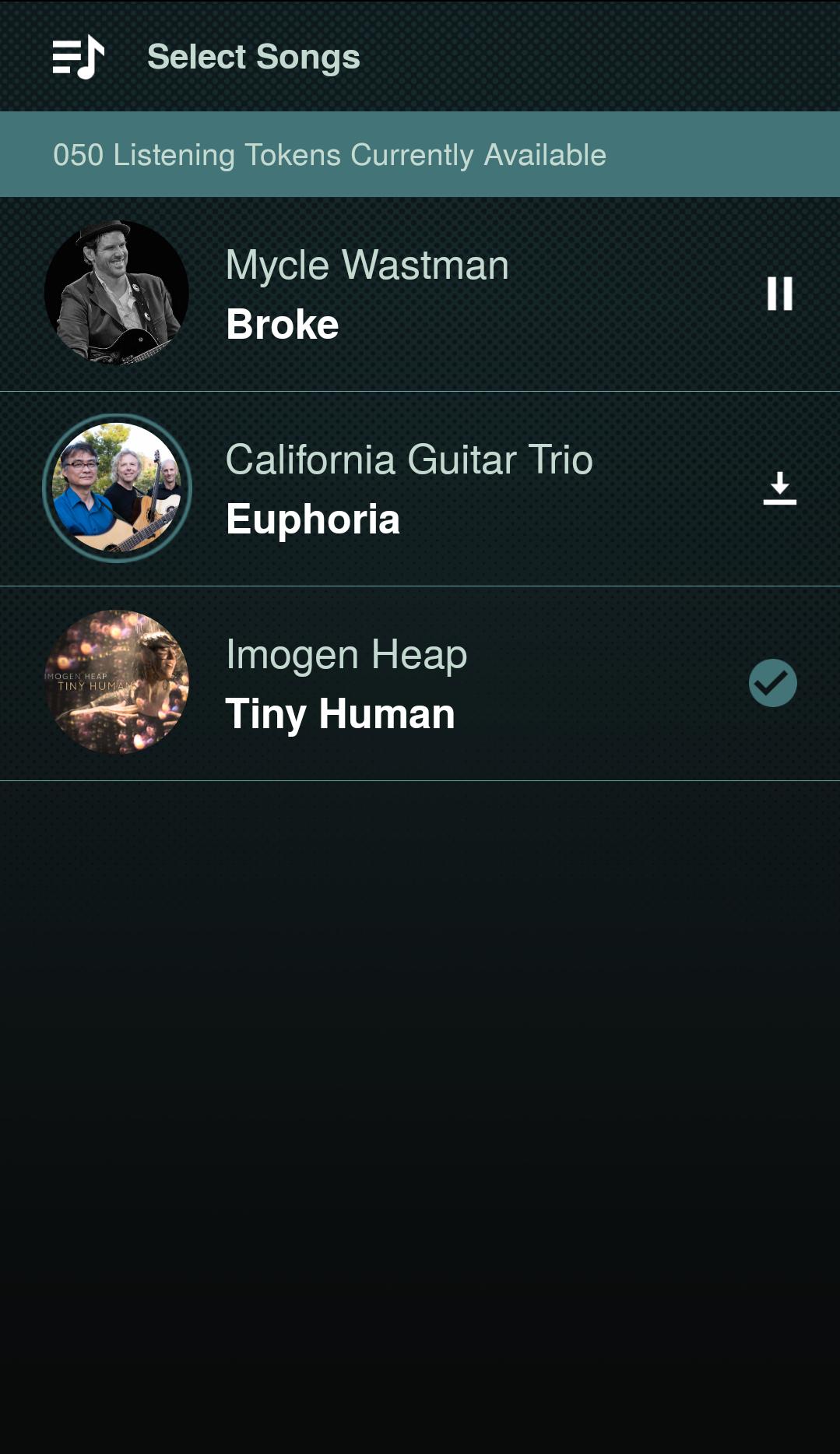840x1454 pixels.
Task: Pause the song Broke
Action: pos(779,294)
